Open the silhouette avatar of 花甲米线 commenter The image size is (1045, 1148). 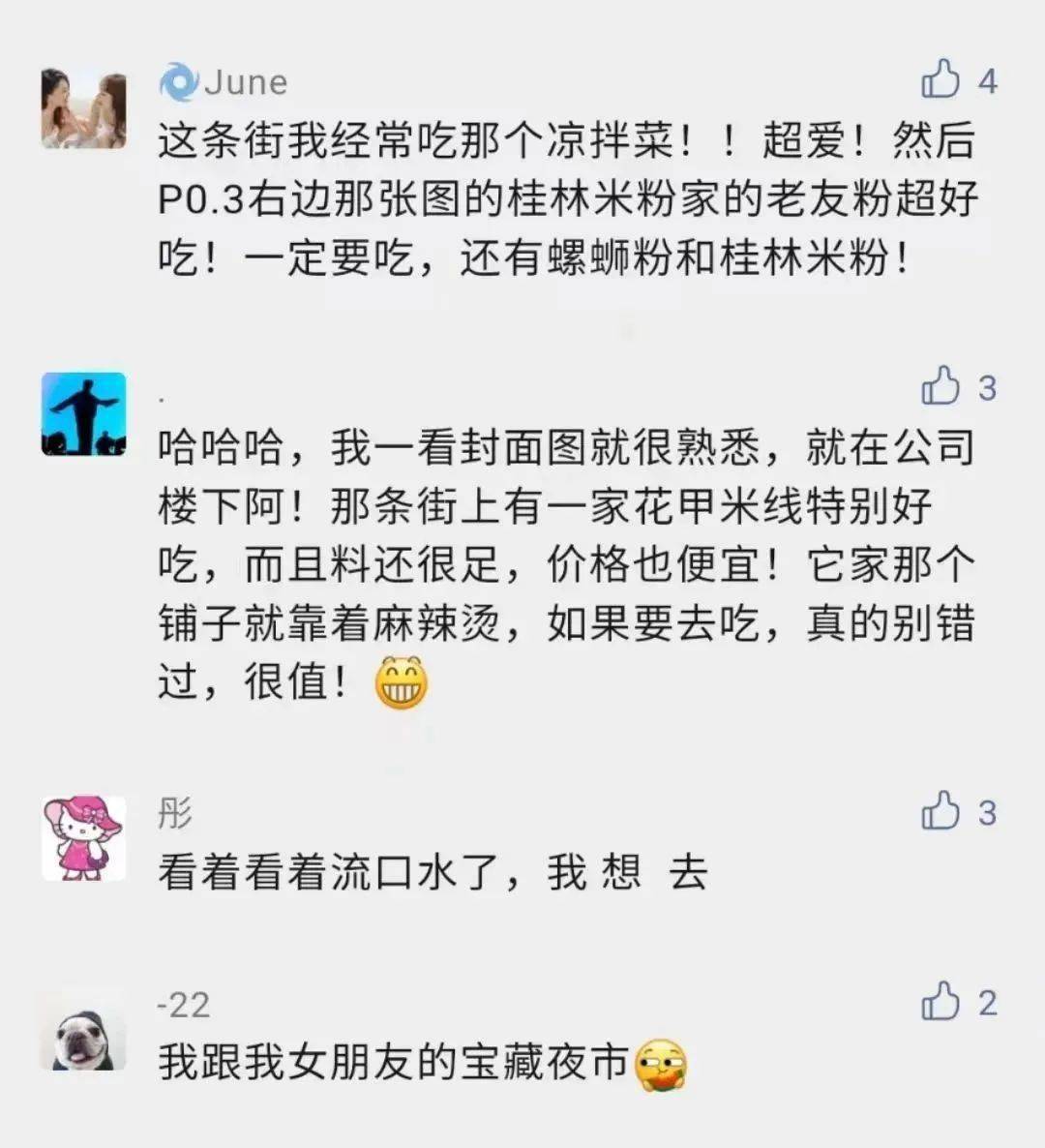tap(83, 413)
